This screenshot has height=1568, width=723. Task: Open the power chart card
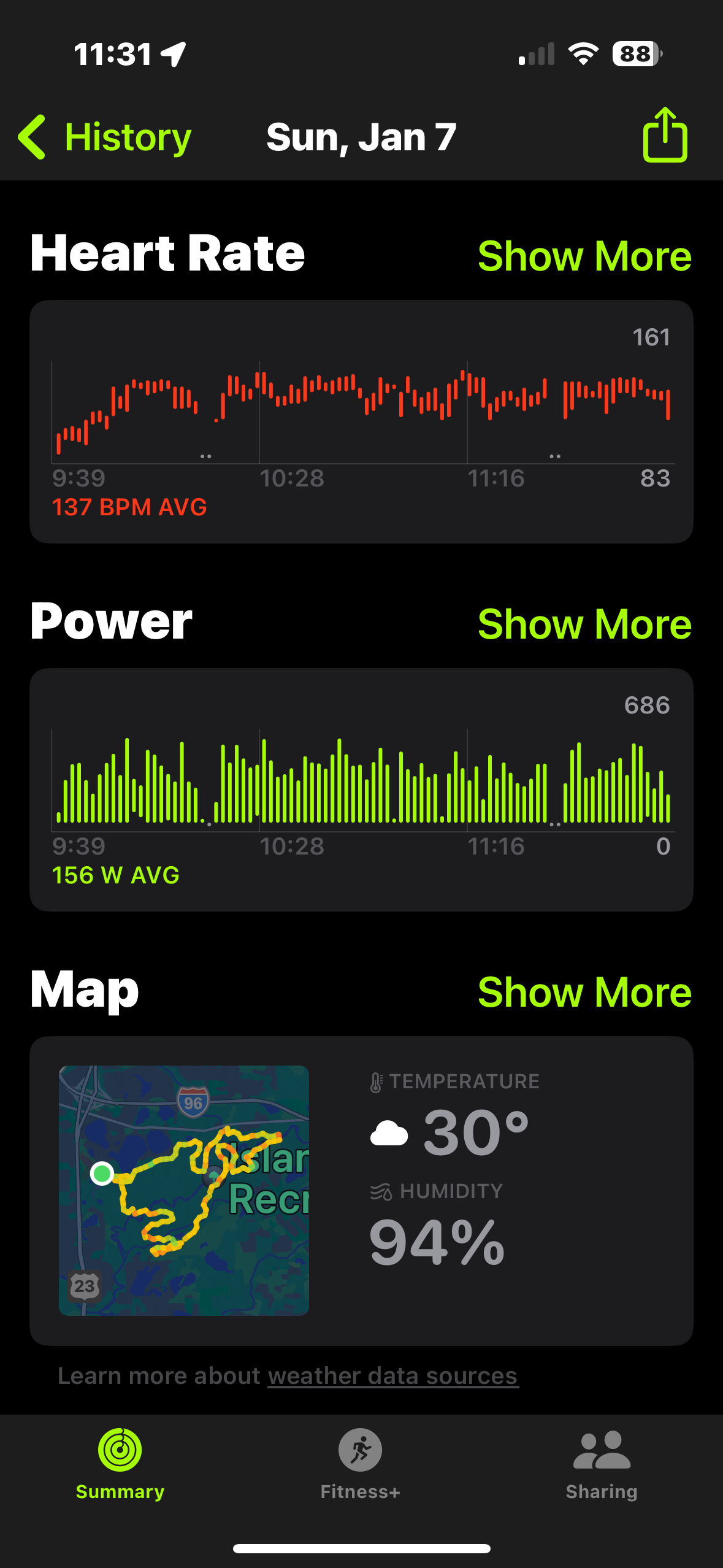pos(361,790)
